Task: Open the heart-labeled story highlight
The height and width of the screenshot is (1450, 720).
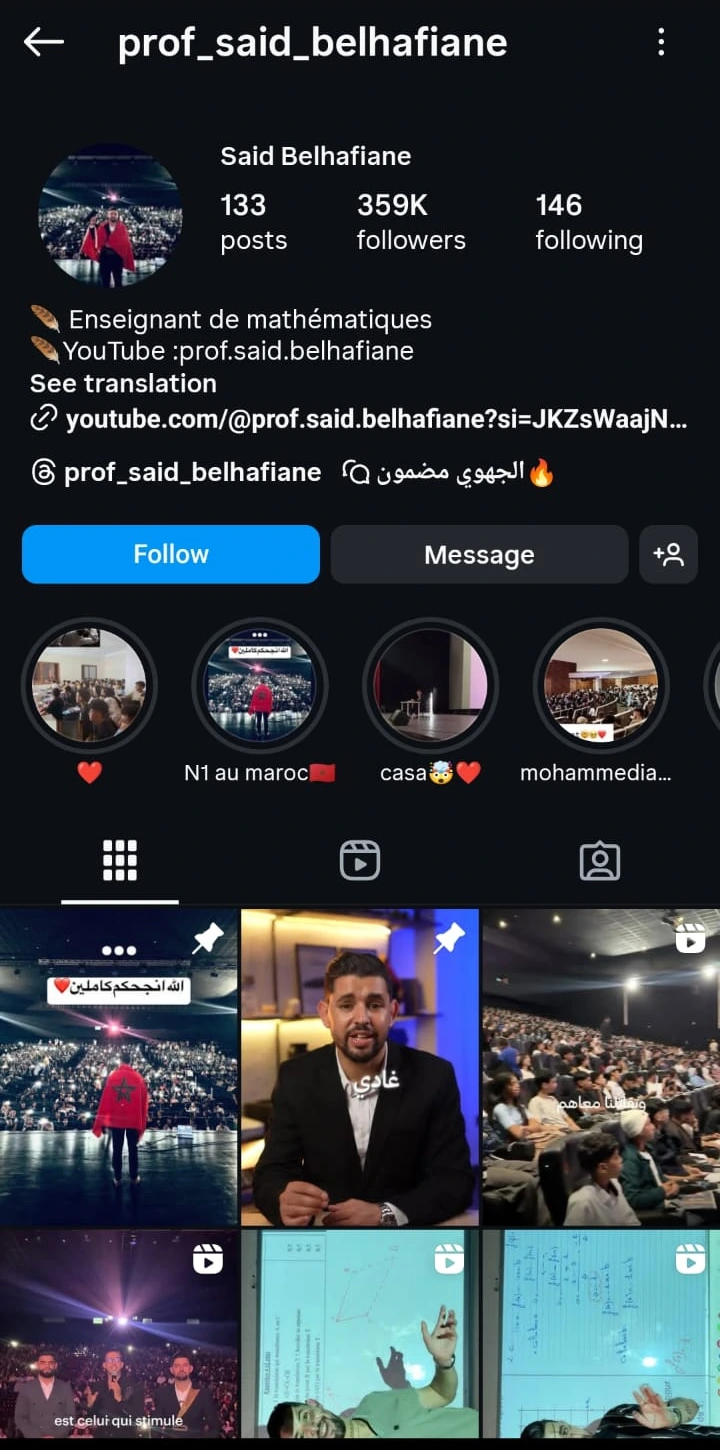Action: pyautogui.click(x=90, y=686)
